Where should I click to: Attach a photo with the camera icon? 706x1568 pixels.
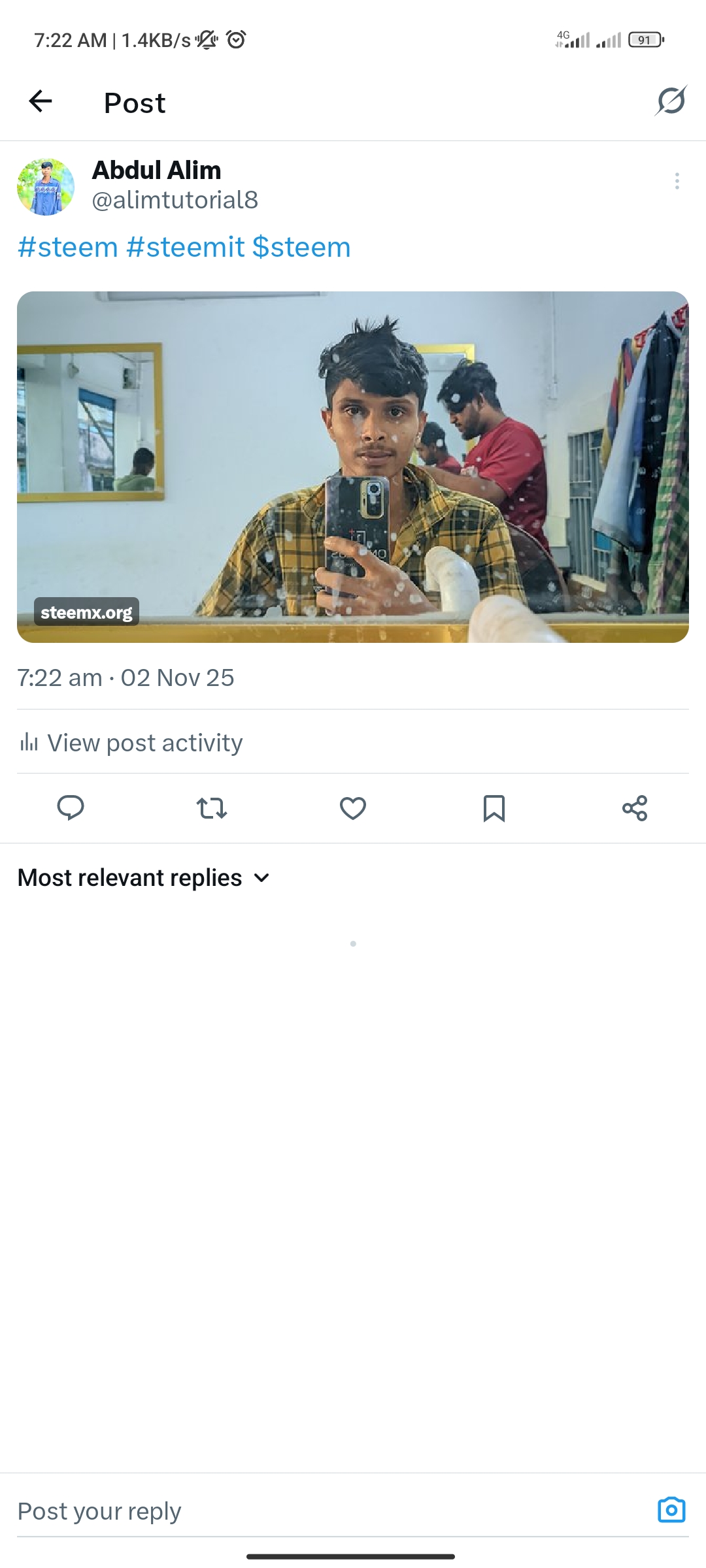click(671, 1510)
